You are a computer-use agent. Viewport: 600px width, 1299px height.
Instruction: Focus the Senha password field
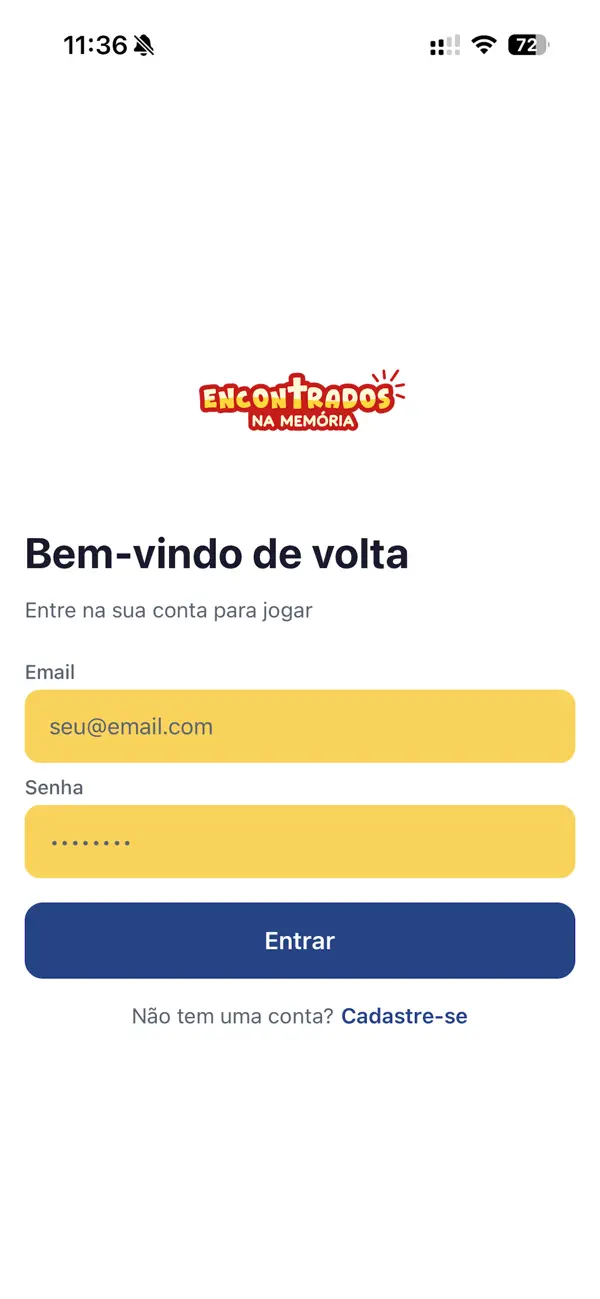pyautogui.click(x=300, y=841)
